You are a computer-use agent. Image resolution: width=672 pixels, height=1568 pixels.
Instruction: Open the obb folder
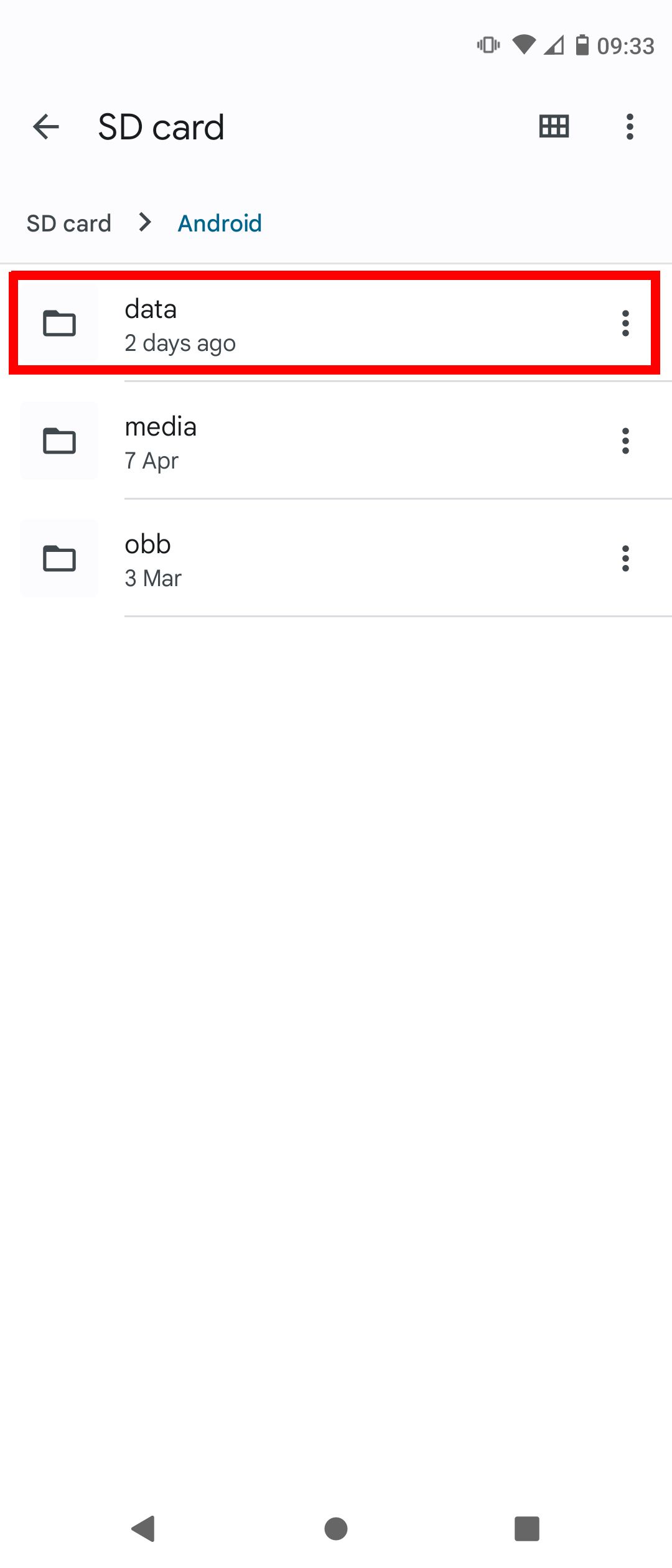311,559
